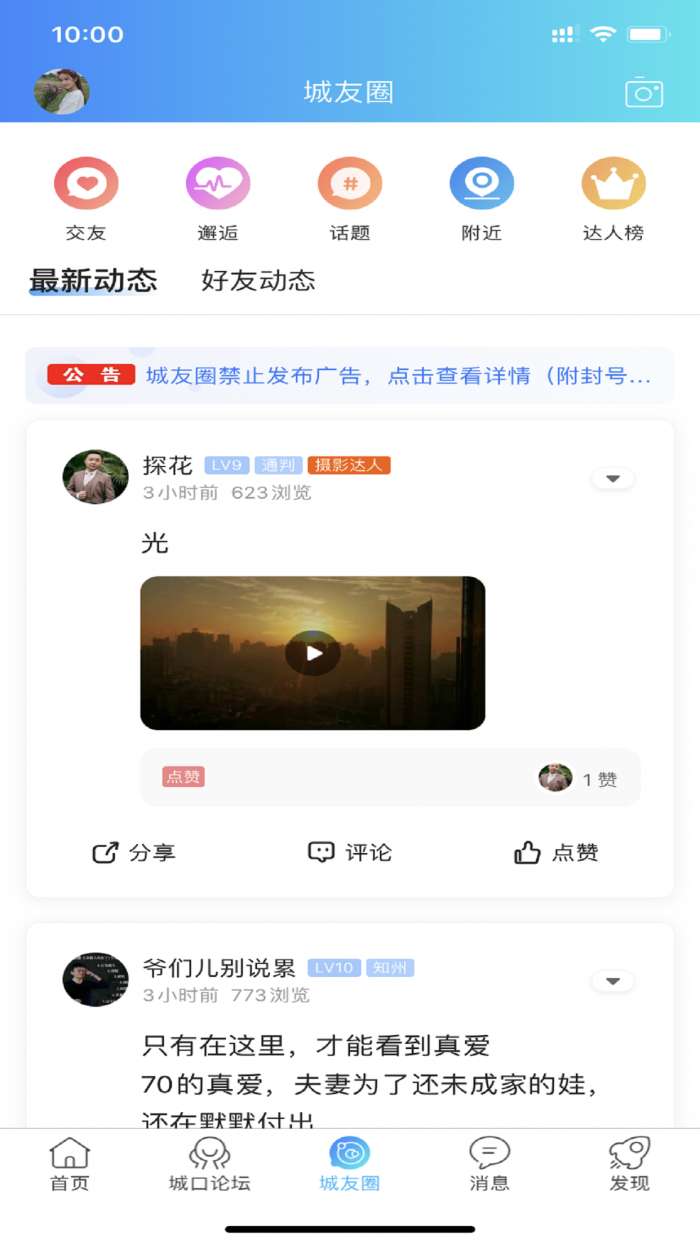Image resolution: width=700 pixels, height=1244 pixels.
Task: Go to the 首页 tab
Action: [x=70, y=1166]
